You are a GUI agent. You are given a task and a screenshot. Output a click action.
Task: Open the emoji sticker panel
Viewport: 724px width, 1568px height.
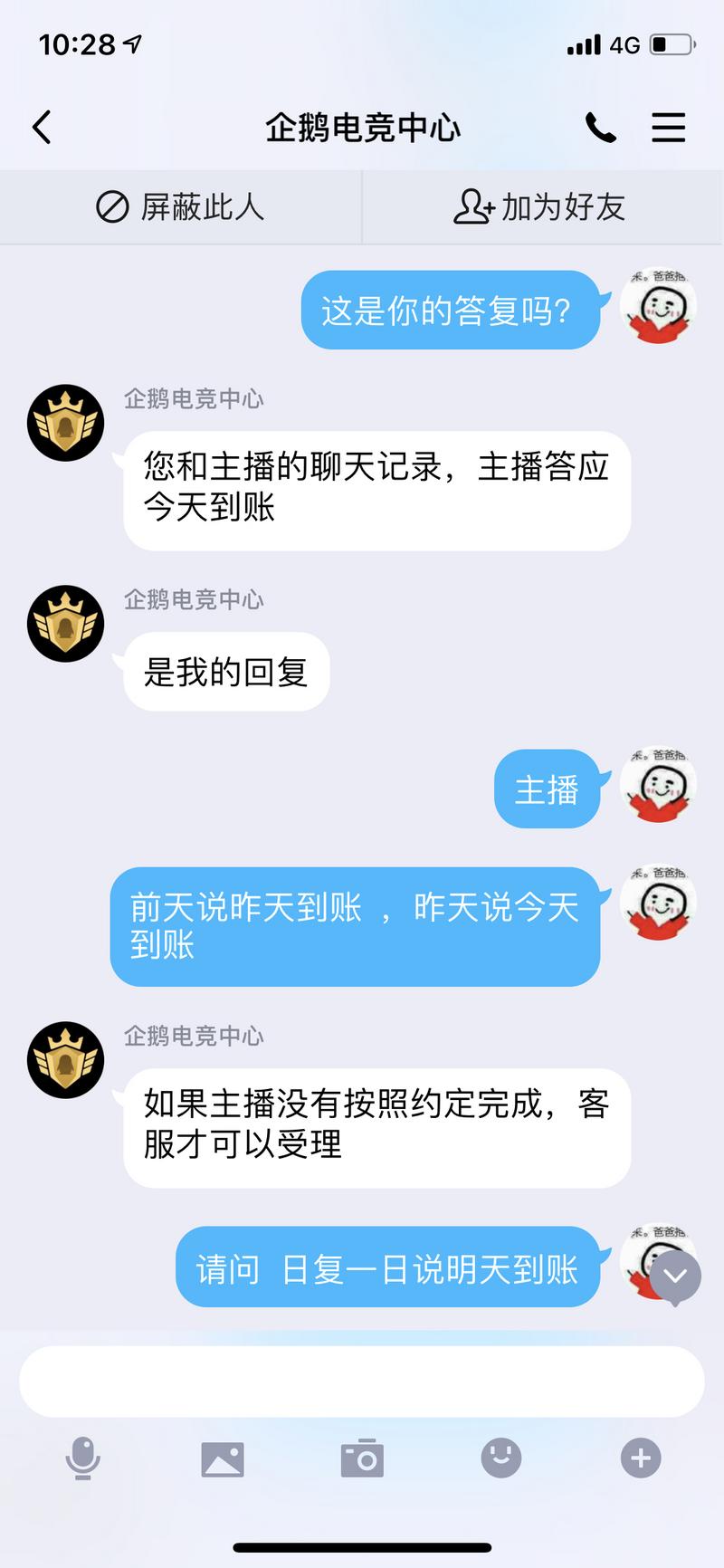coord(501,1458)
